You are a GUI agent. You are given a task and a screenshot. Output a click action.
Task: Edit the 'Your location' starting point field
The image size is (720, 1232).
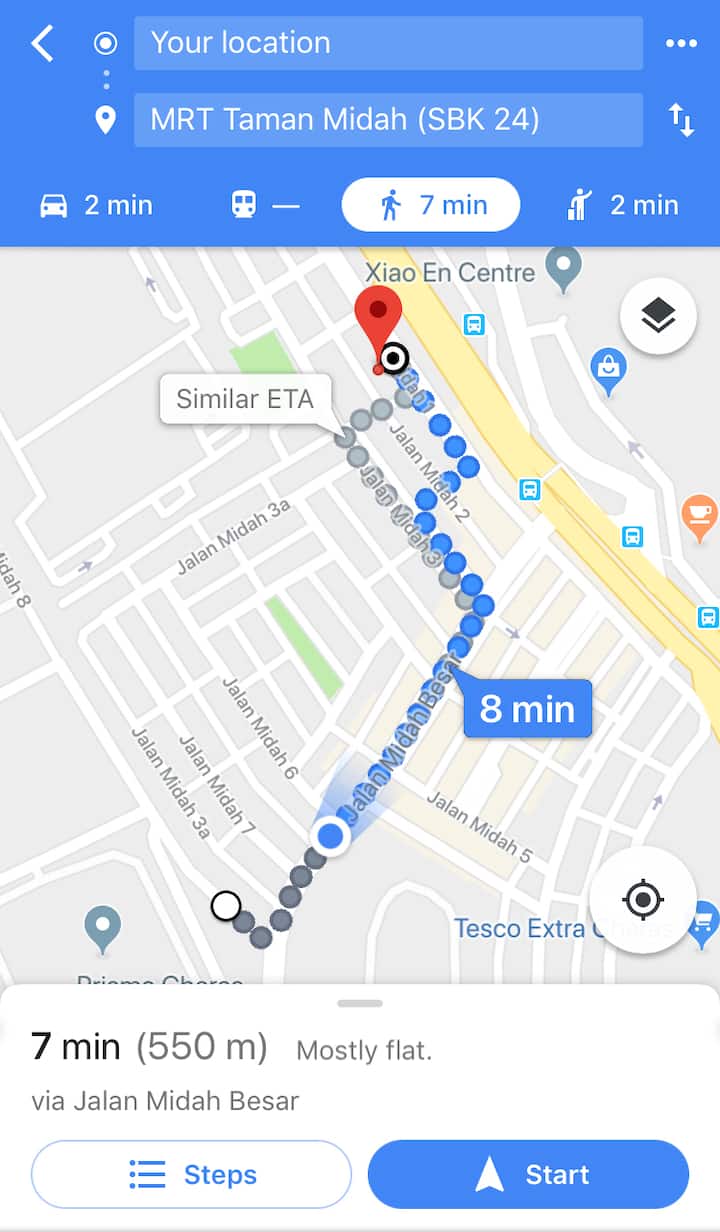click(388, 43)
